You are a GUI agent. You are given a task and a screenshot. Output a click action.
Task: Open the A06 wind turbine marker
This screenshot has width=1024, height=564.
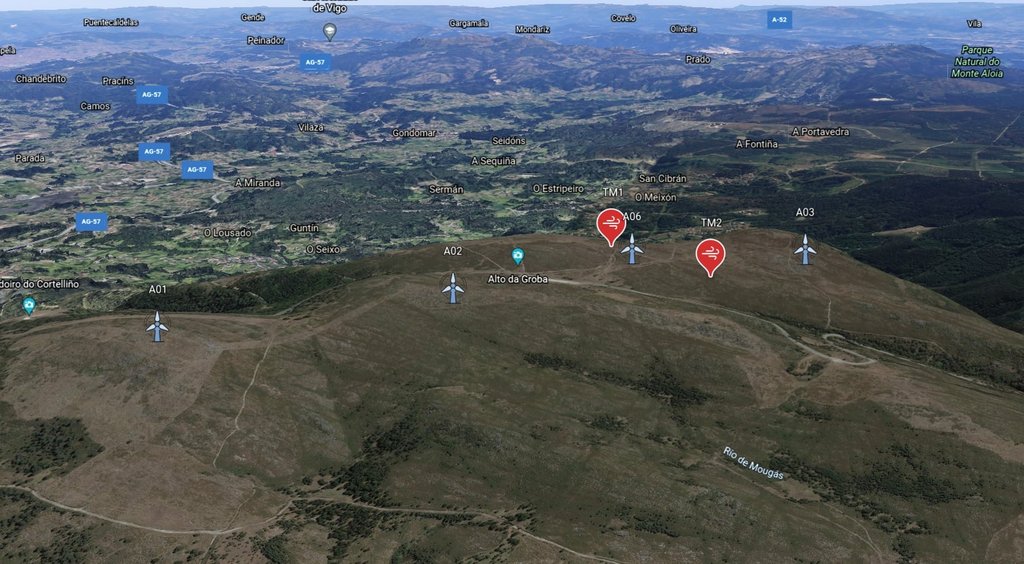click(x=631, y=248)
